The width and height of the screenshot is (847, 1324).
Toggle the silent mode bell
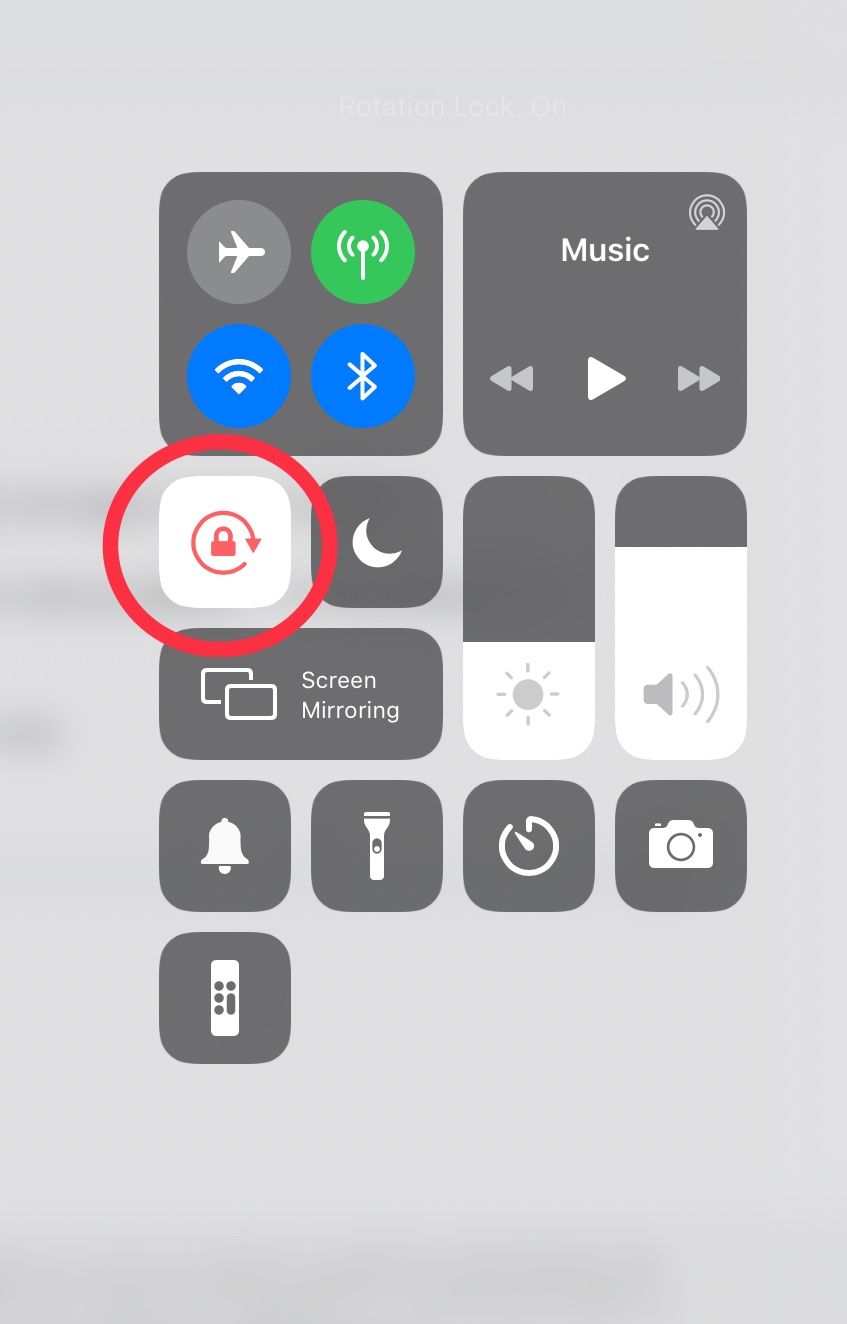click(225, 846)
